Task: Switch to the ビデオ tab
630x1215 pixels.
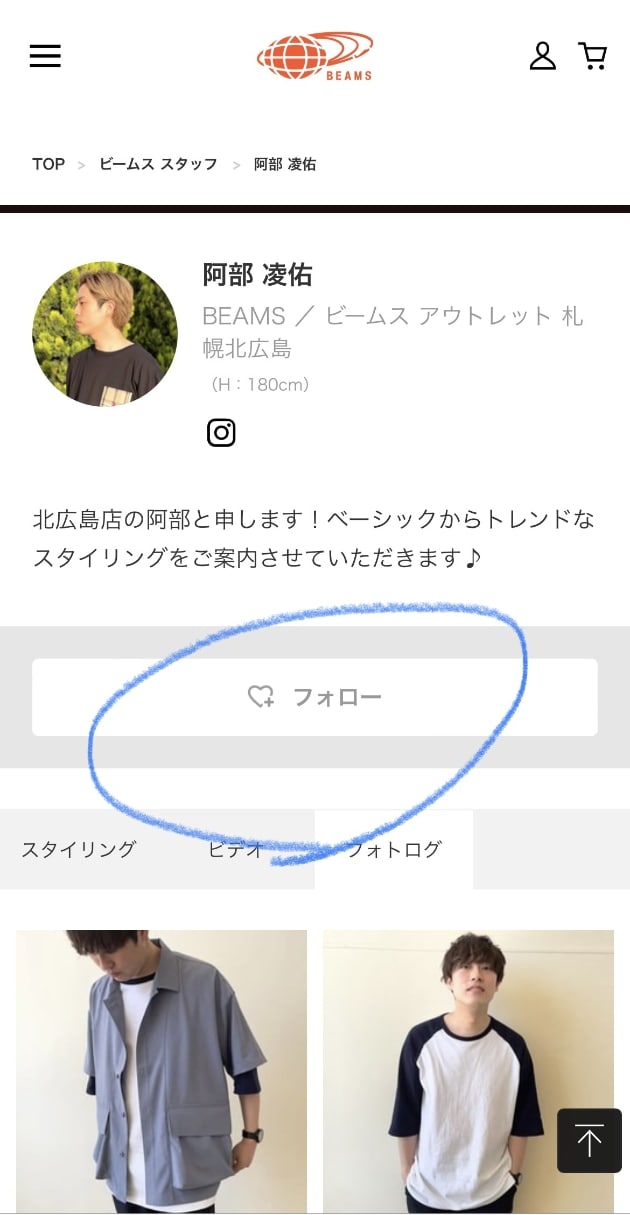Action: [x=236, y=850]
